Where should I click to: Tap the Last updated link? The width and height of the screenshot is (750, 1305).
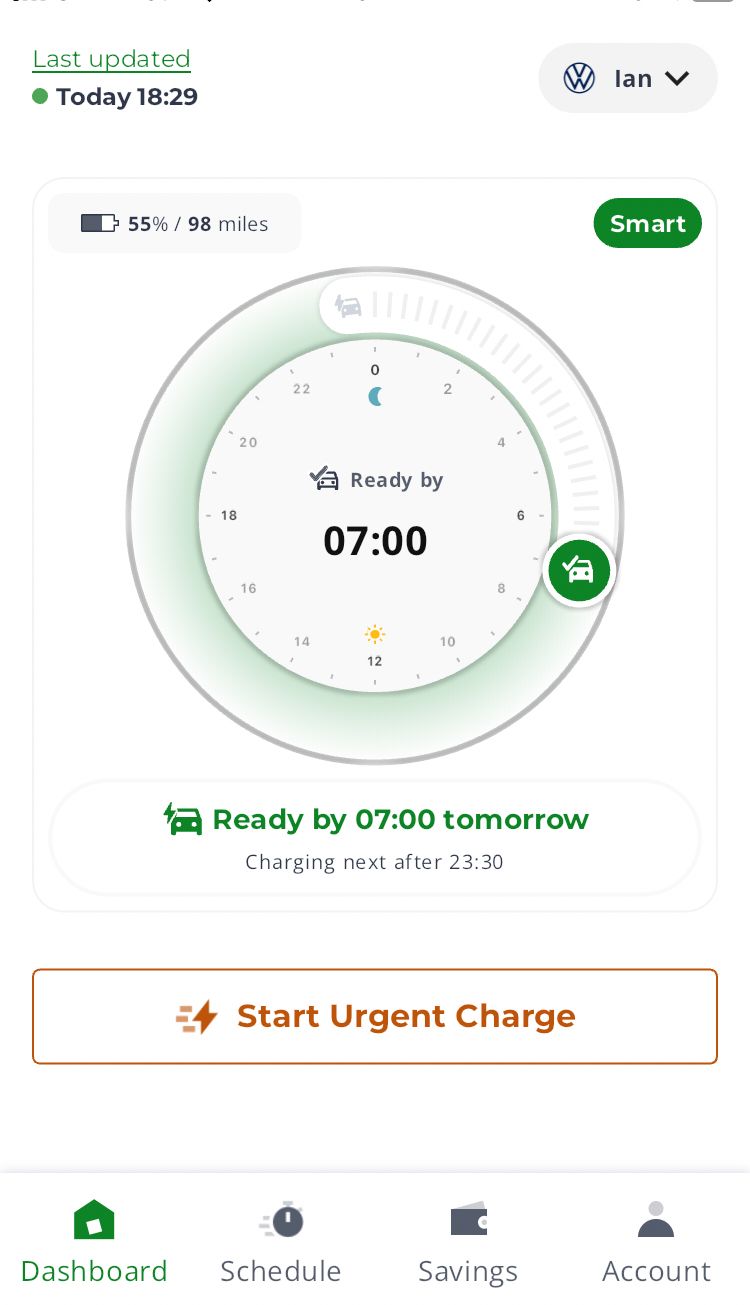(111, 59)
